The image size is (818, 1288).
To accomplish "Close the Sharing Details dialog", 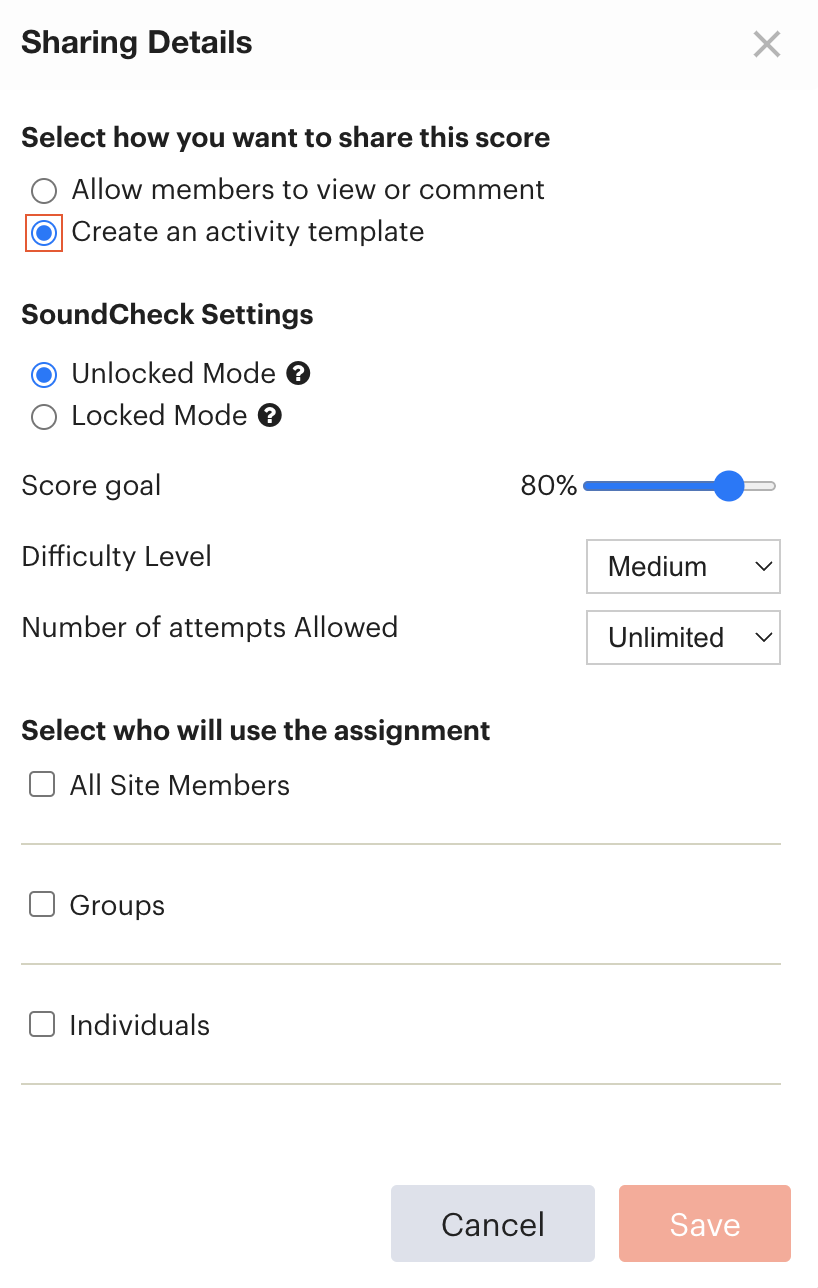I will point(766,44).
